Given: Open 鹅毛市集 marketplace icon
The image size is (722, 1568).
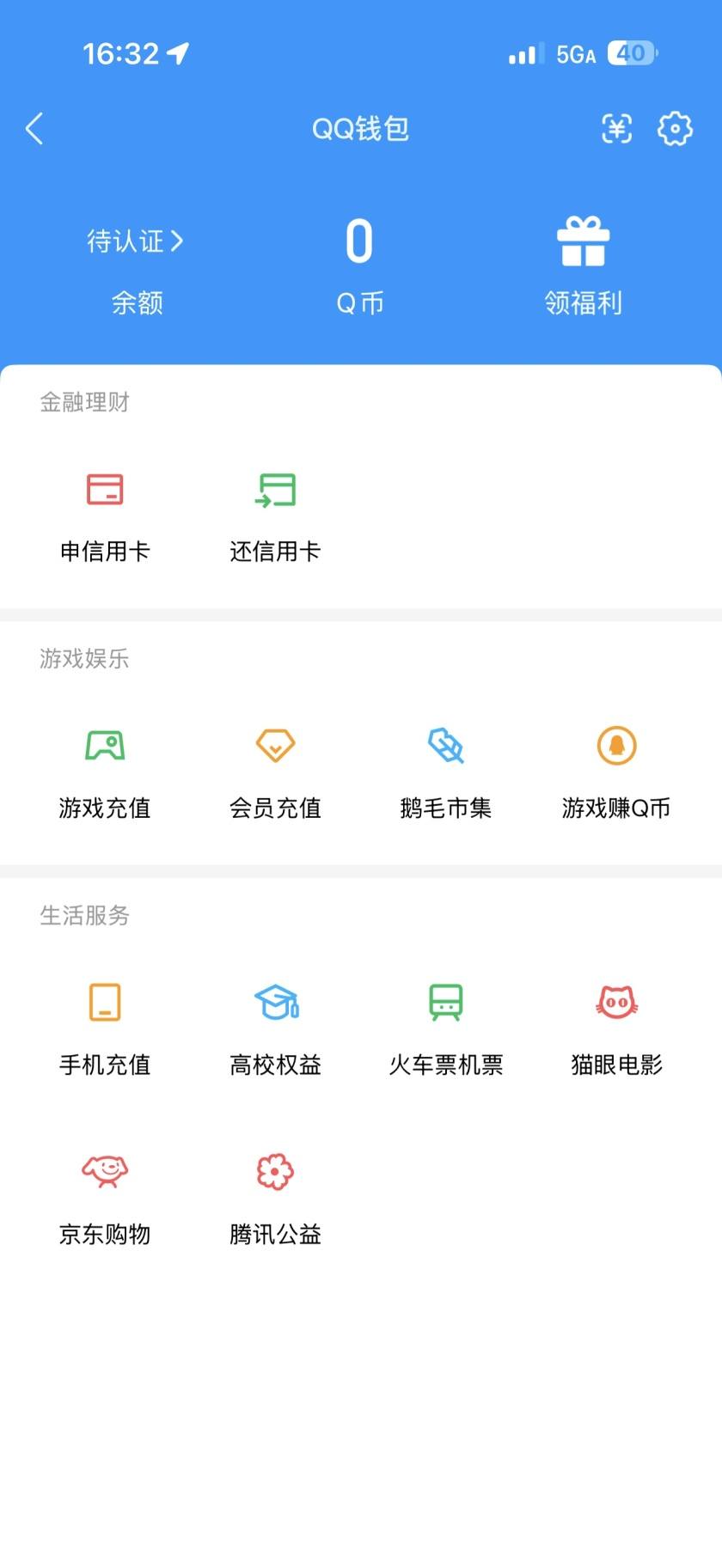Looking at the screenshot, I should 446,747.
